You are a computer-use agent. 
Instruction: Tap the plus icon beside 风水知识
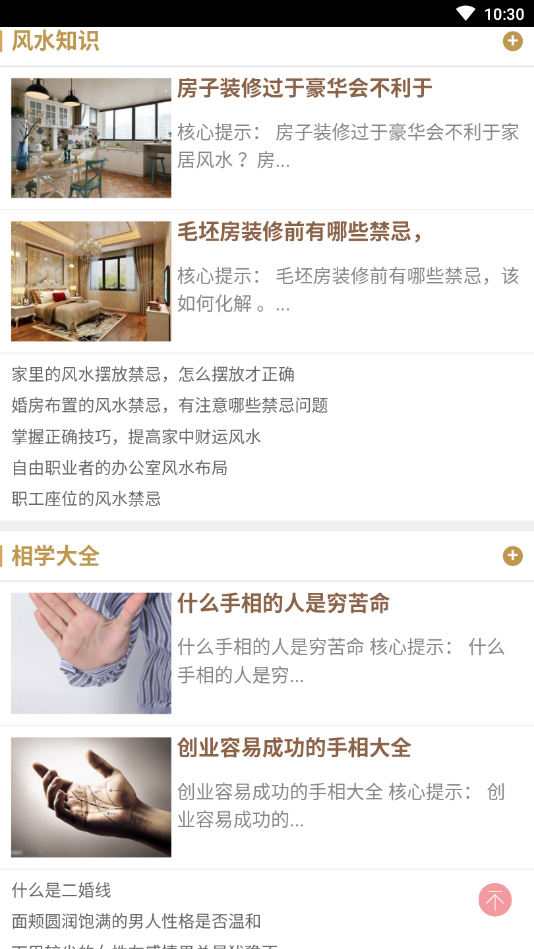click(x=512, y=41)
